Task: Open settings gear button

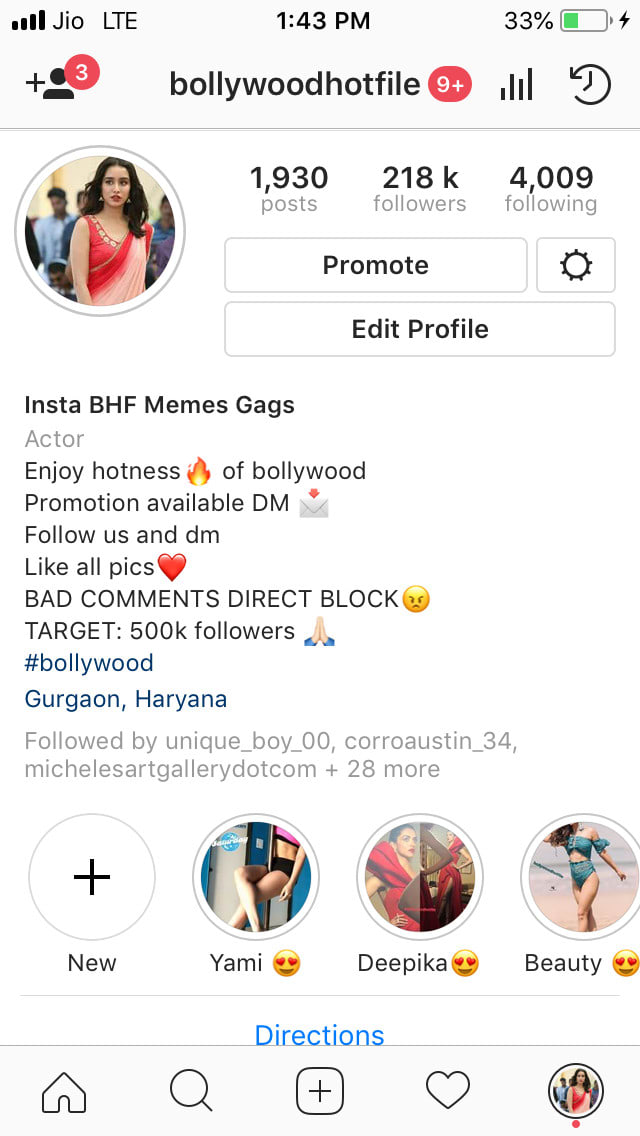Action: pos(576,265)
